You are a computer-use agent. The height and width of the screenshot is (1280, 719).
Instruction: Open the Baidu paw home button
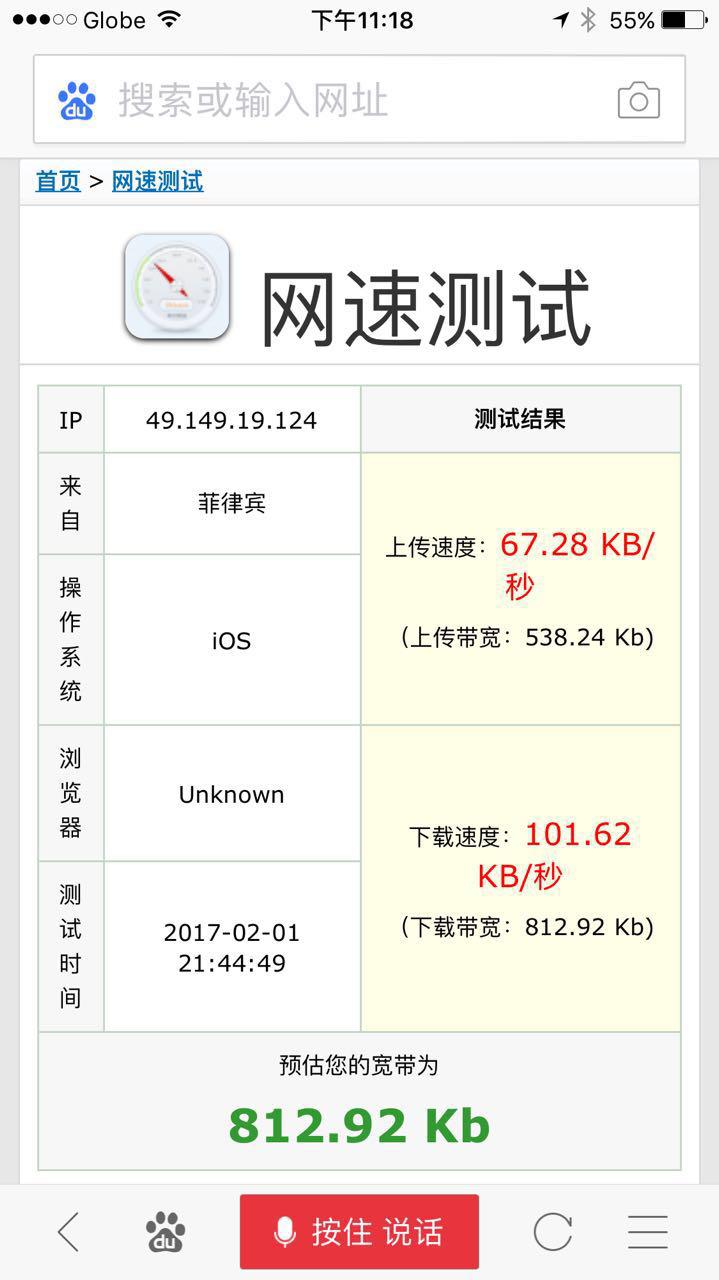(165, 1232)
